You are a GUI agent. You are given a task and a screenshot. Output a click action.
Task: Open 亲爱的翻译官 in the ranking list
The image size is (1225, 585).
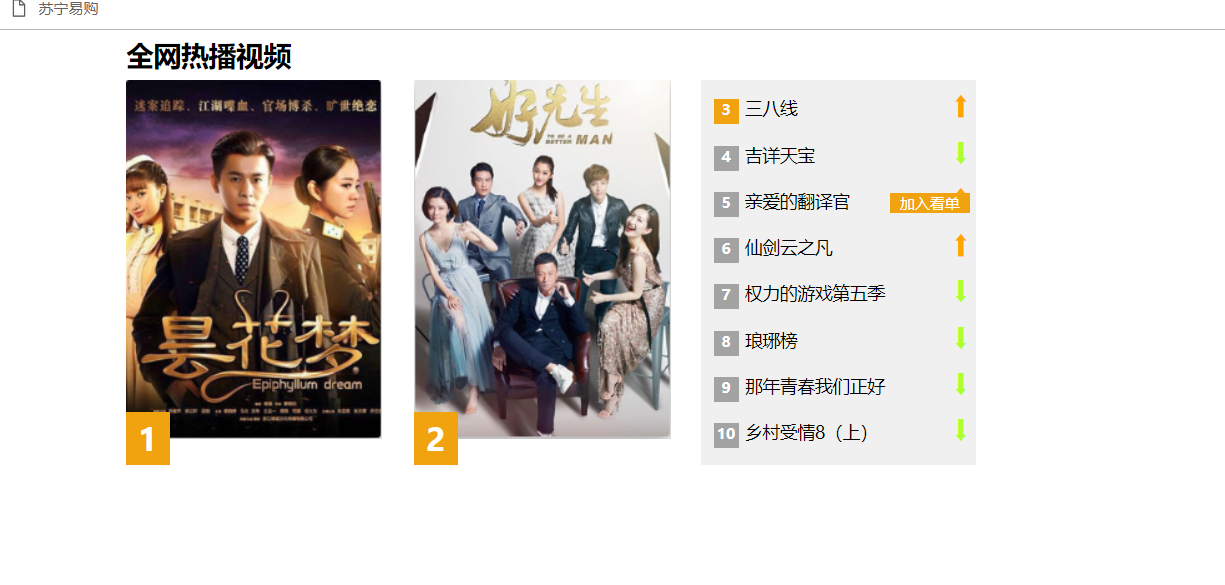coord(797,203)
